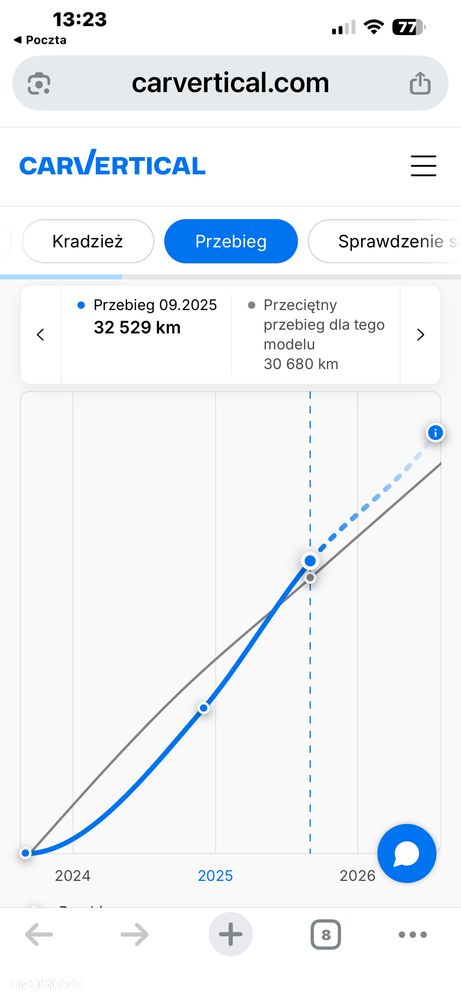
Task: Select the 2025 data point on chart
Action: click(x=204, y=708)
